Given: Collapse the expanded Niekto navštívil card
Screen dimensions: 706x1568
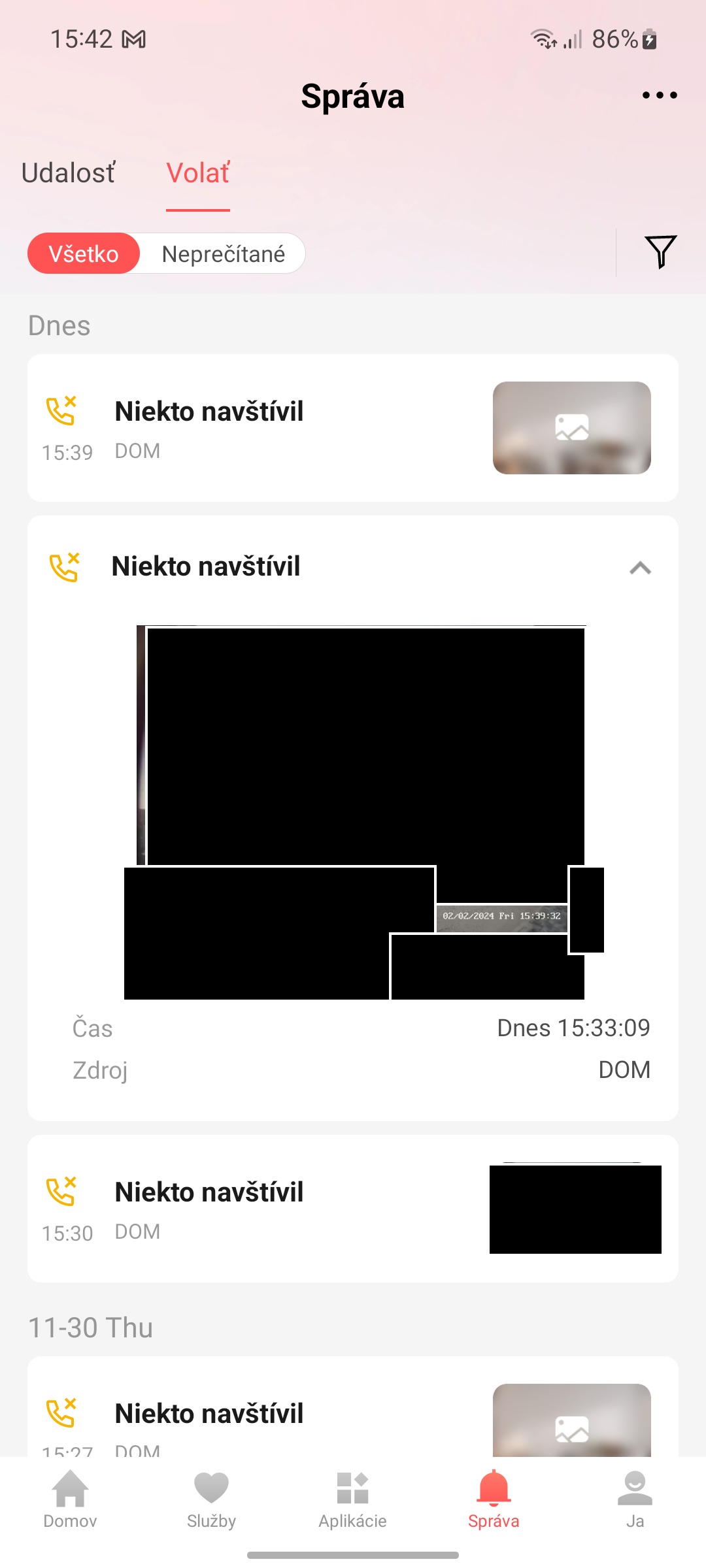Looking at the screenshot, I should [x=640, y=568].
